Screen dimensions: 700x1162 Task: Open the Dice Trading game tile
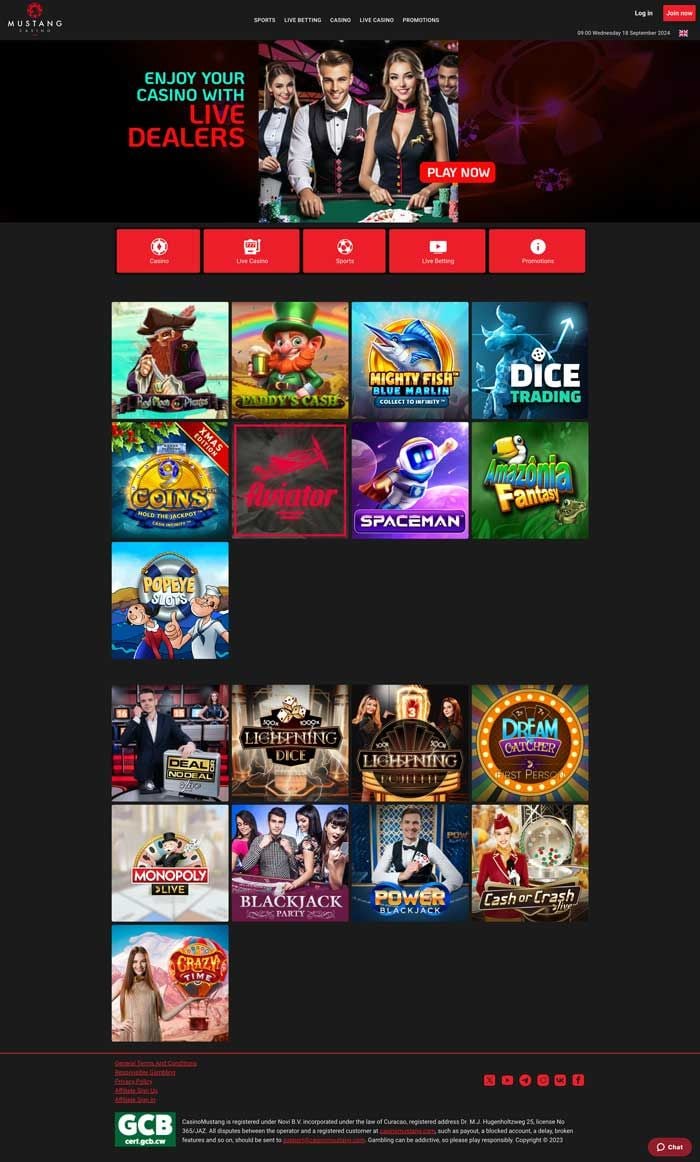click(530, 360)
